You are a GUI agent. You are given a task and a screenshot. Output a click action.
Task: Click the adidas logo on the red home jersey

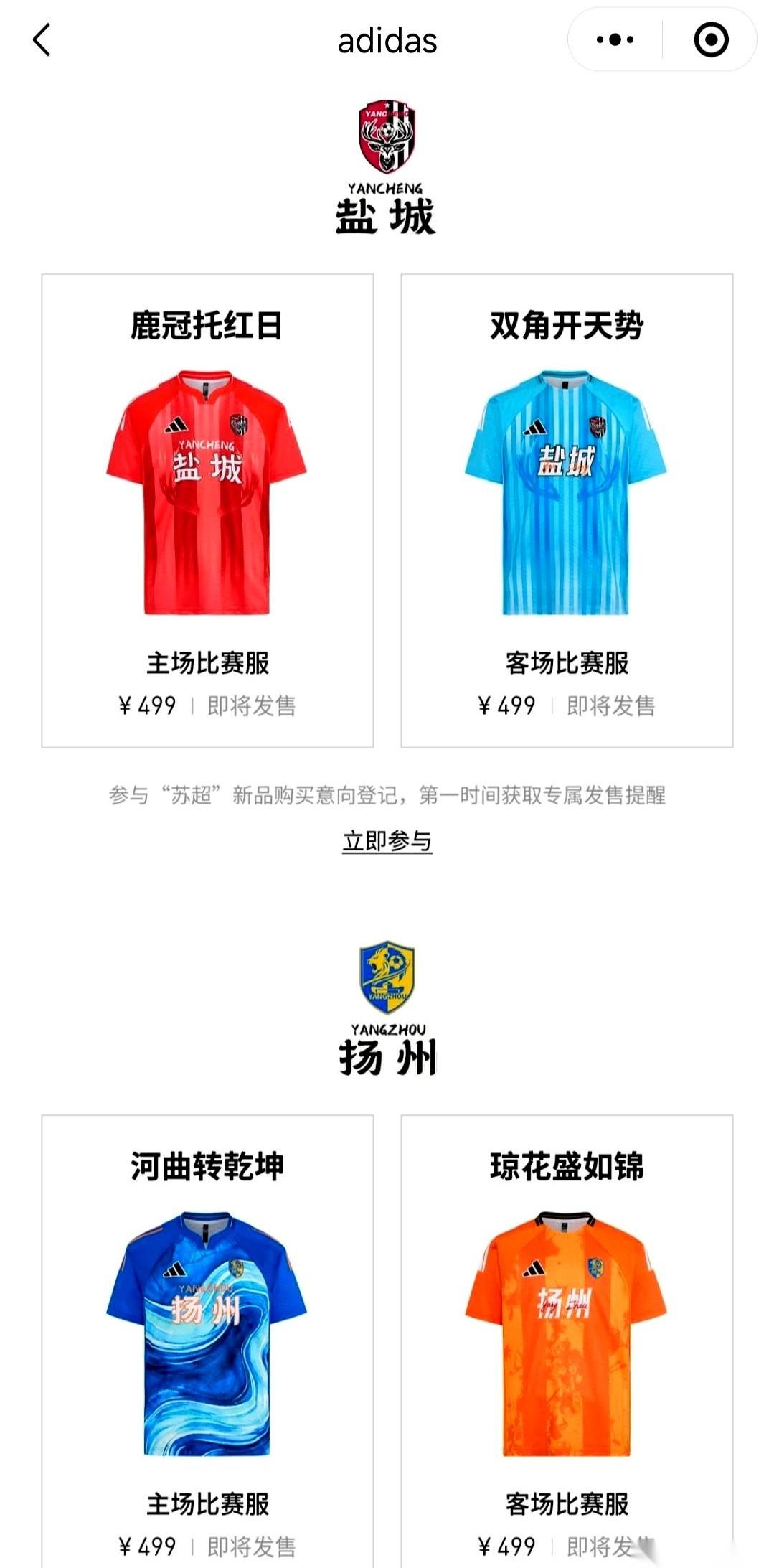(x=174, y=424)
